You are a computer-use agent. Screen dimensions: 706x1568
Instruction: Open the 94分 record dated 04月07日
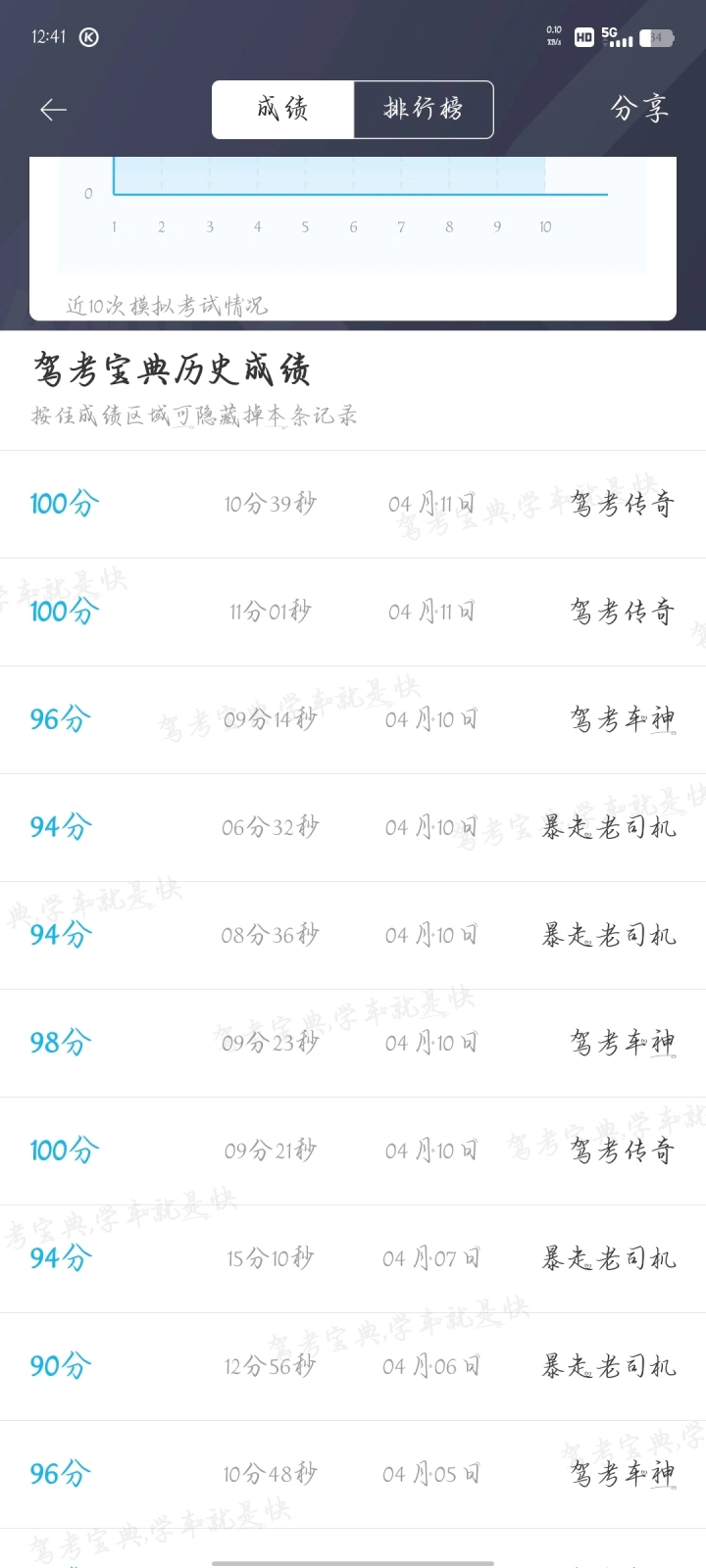click(353, 1259)
